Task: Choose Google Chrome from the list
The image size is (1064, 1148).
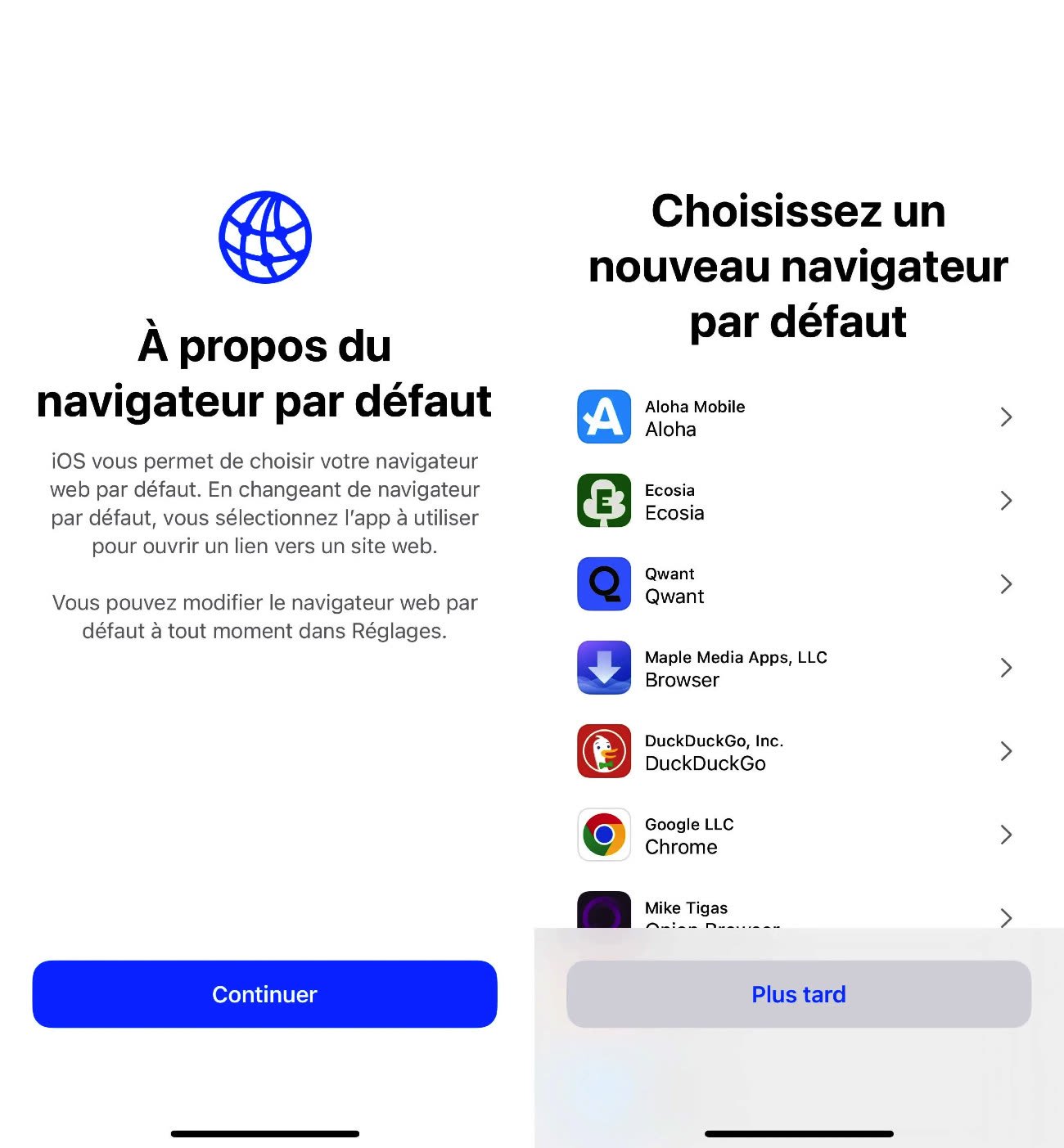Action: click(x=794, y=835)
